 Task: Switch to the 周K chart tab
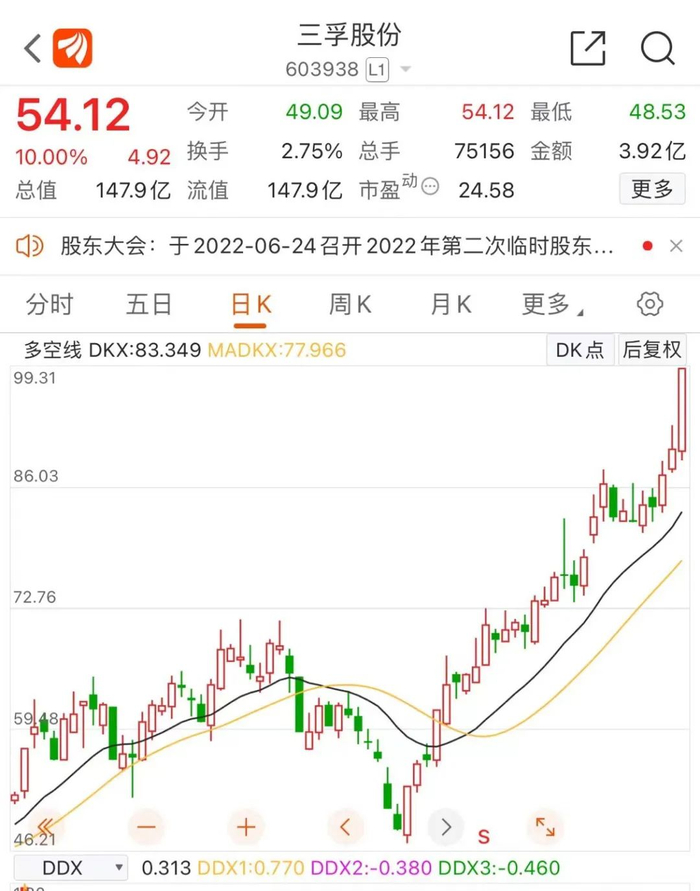(350, 304)
